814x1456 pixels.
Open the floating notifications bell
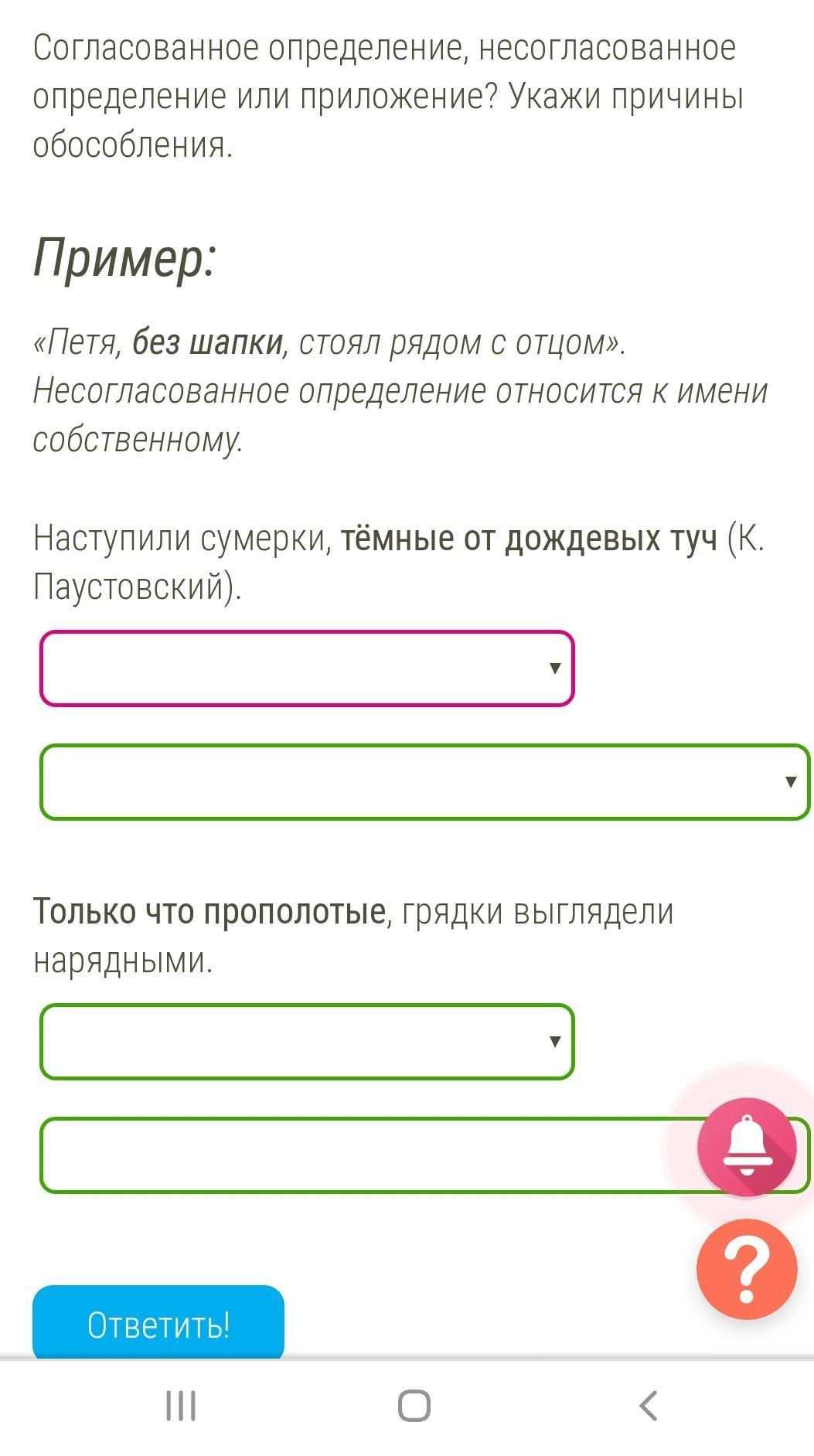coord(747,1147)
